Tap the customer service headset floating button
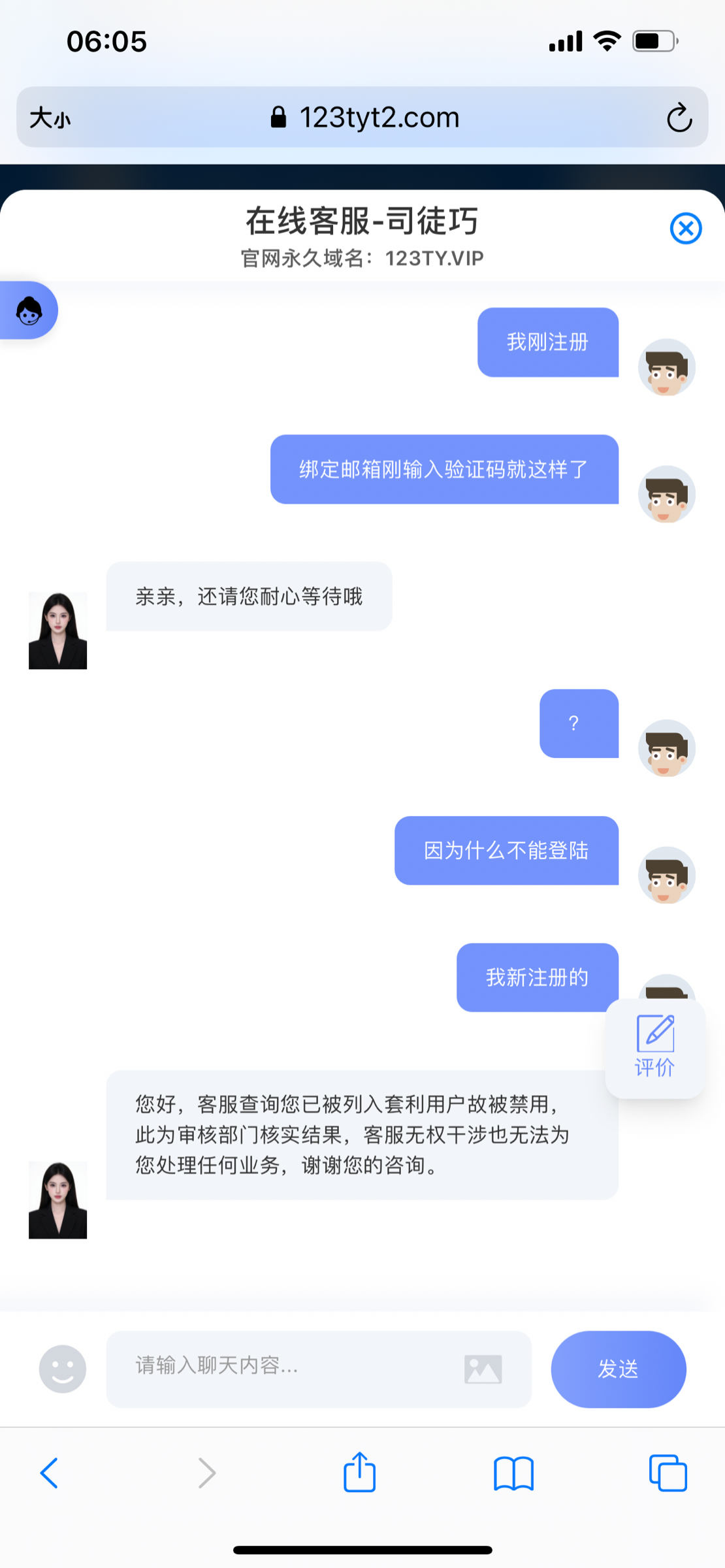725x1568 pixels. coord(29,311)
